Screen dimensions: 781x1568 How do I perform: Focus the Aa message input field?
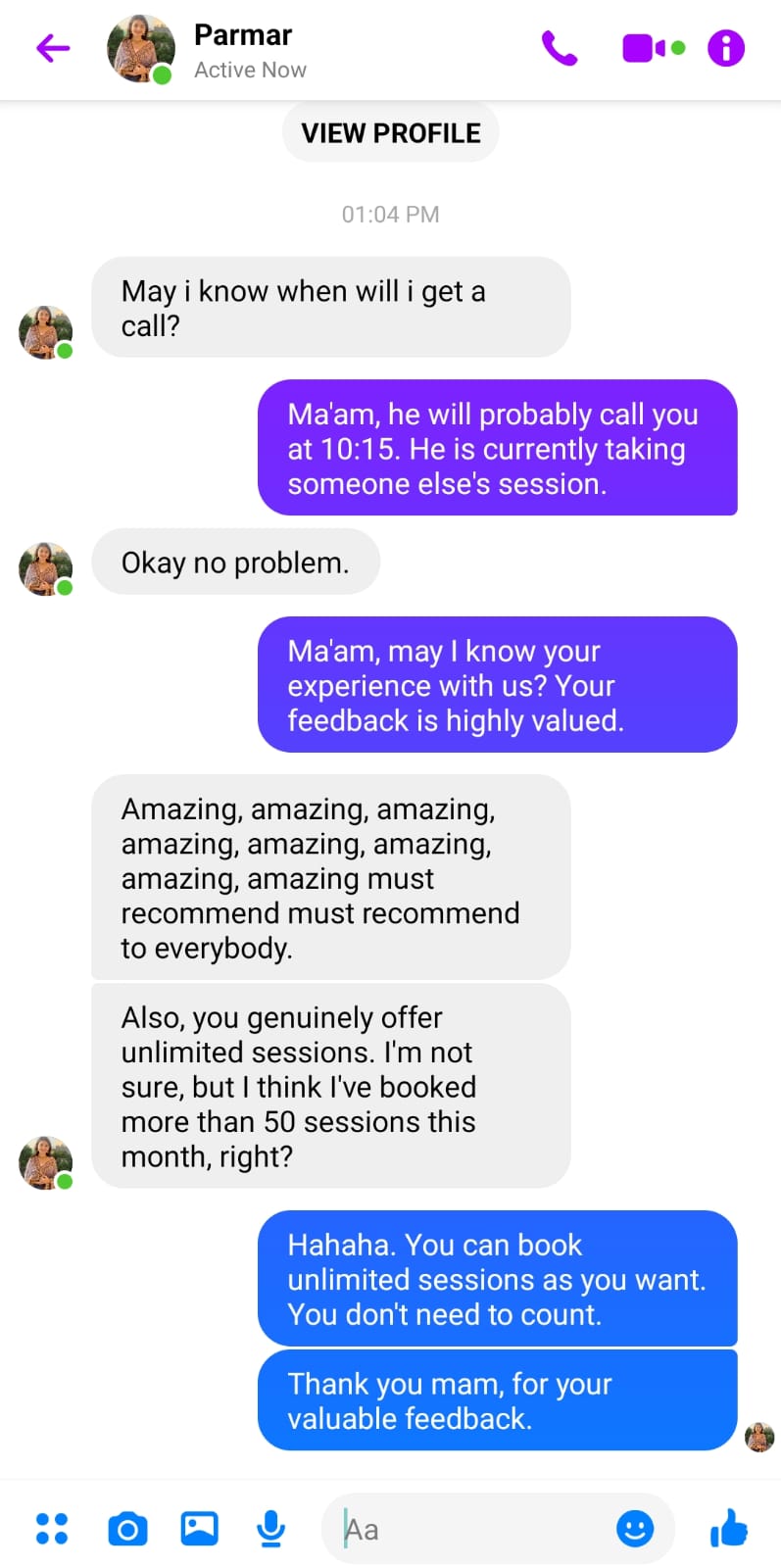point(470,1529)
